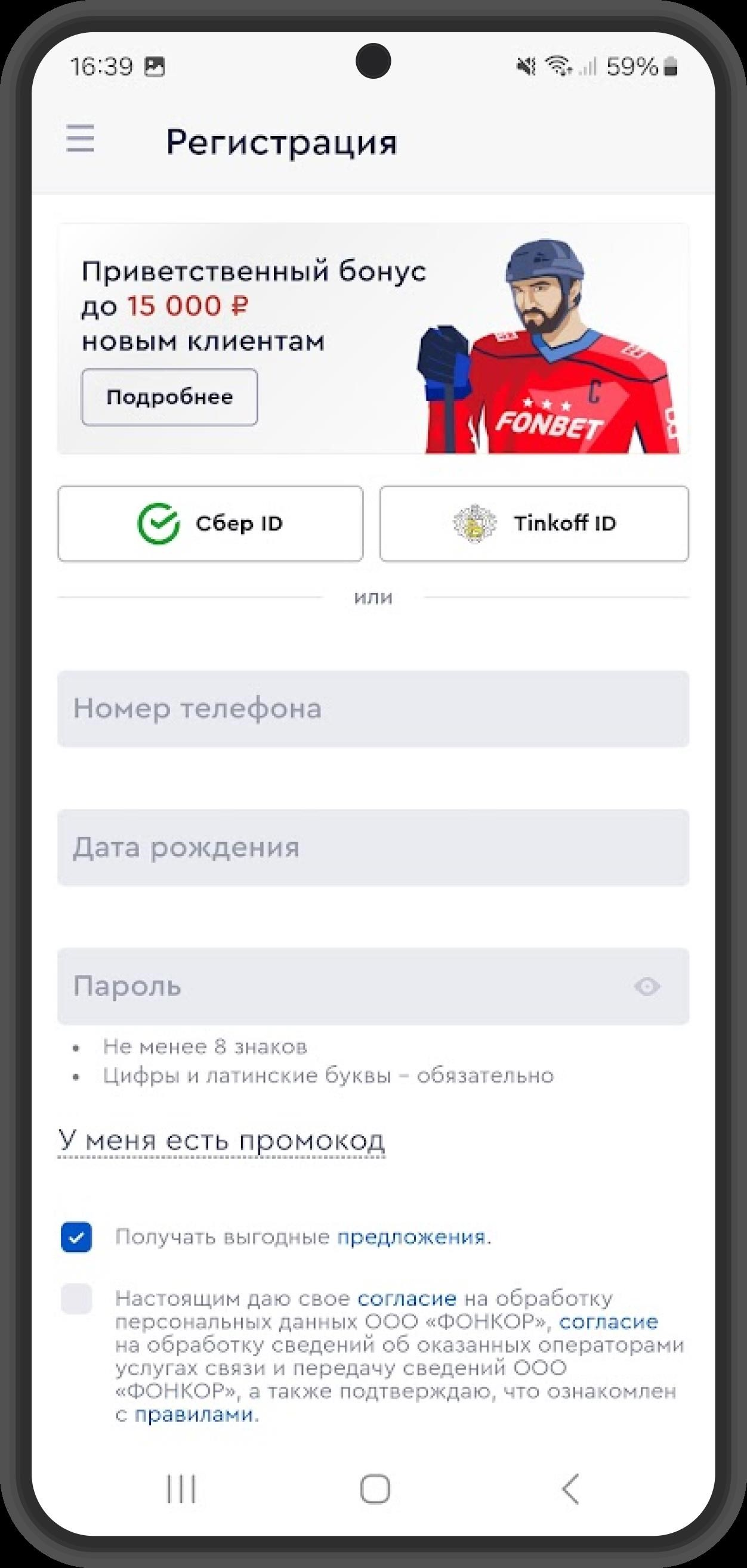Image resolution: width=747 pixels, height=1568 pixels.
Task: Focus the Номер телефона field
Action: [x=372, y=709]
